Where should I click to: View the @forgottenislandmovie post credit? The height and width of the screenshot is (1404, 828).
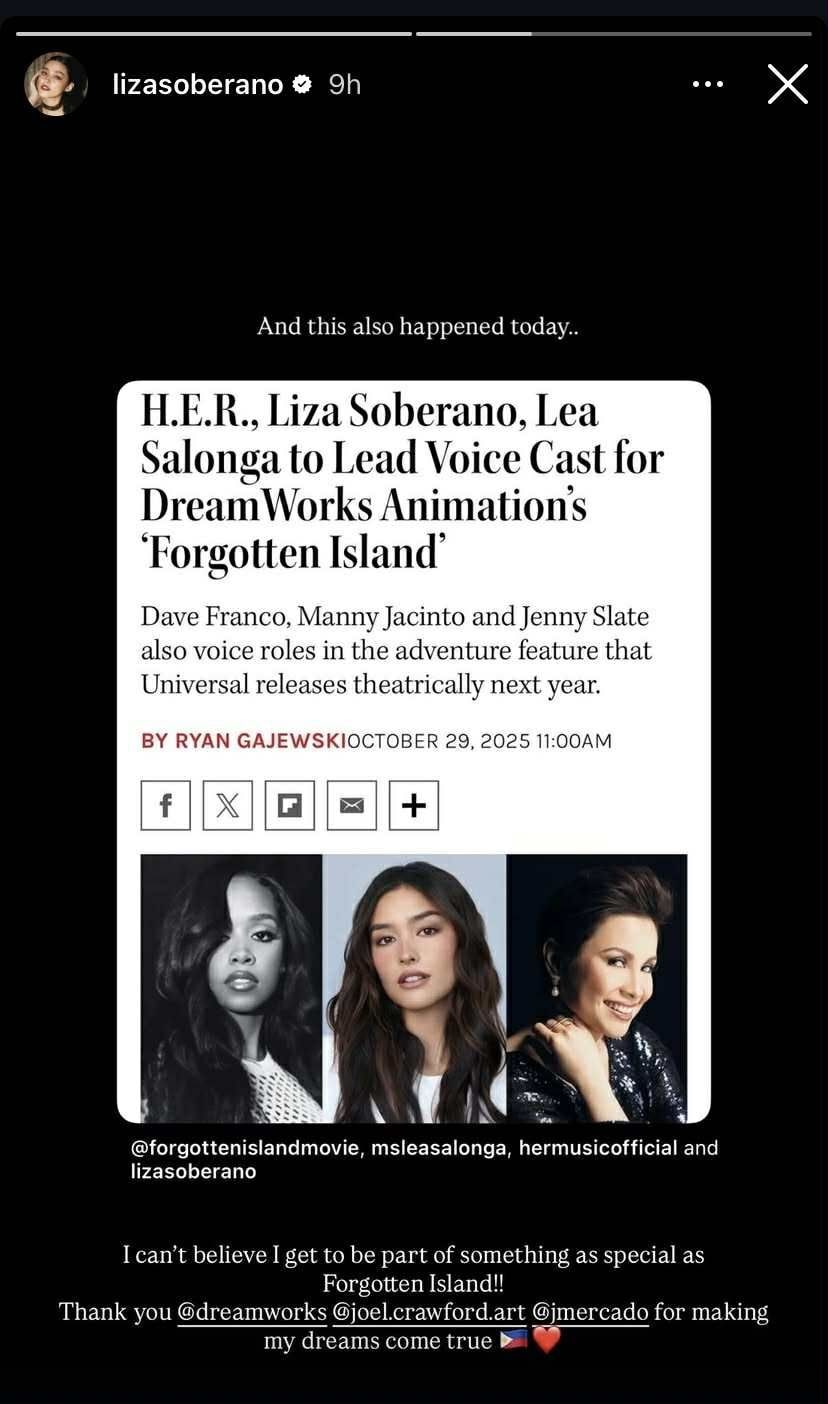coord(245,1147)
